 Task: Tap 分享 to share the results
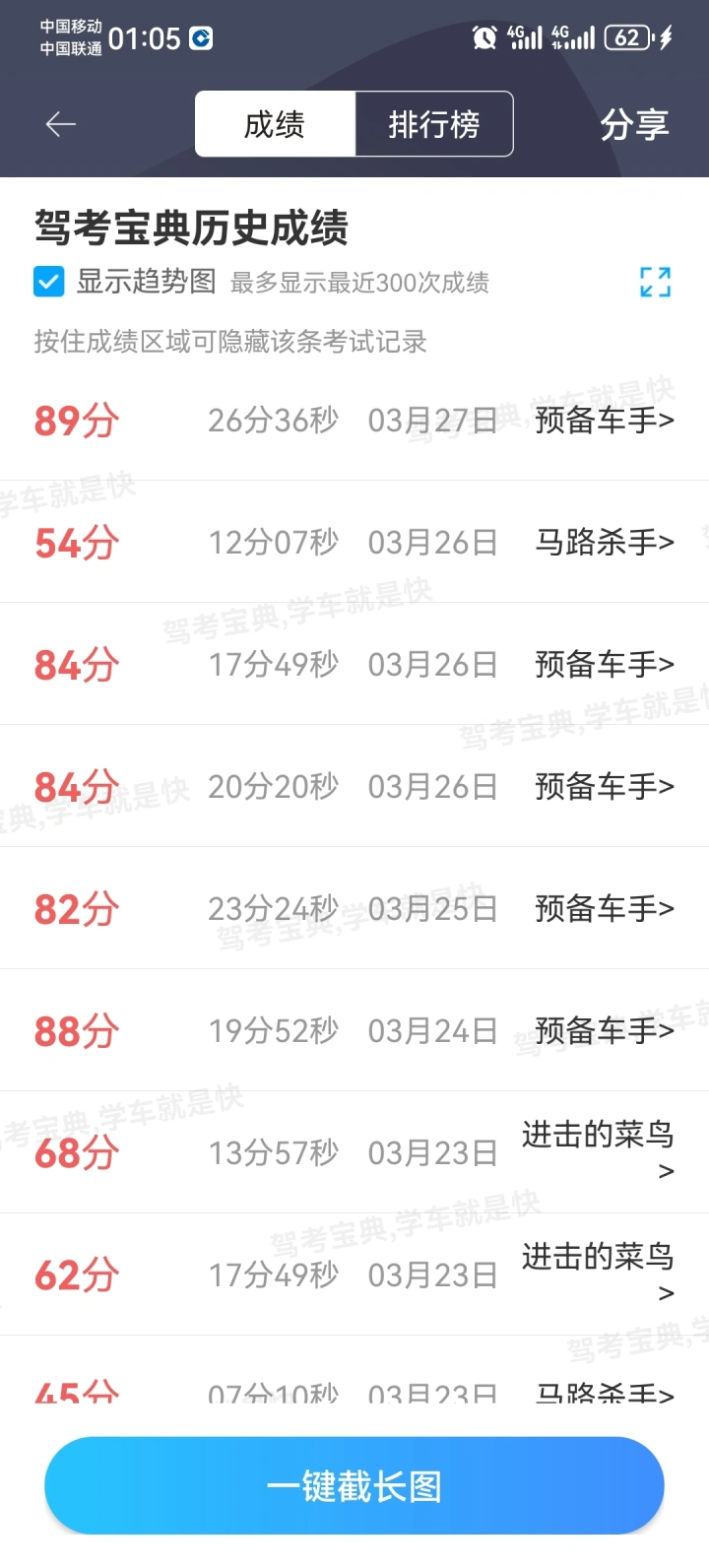(x=635, y=124)
